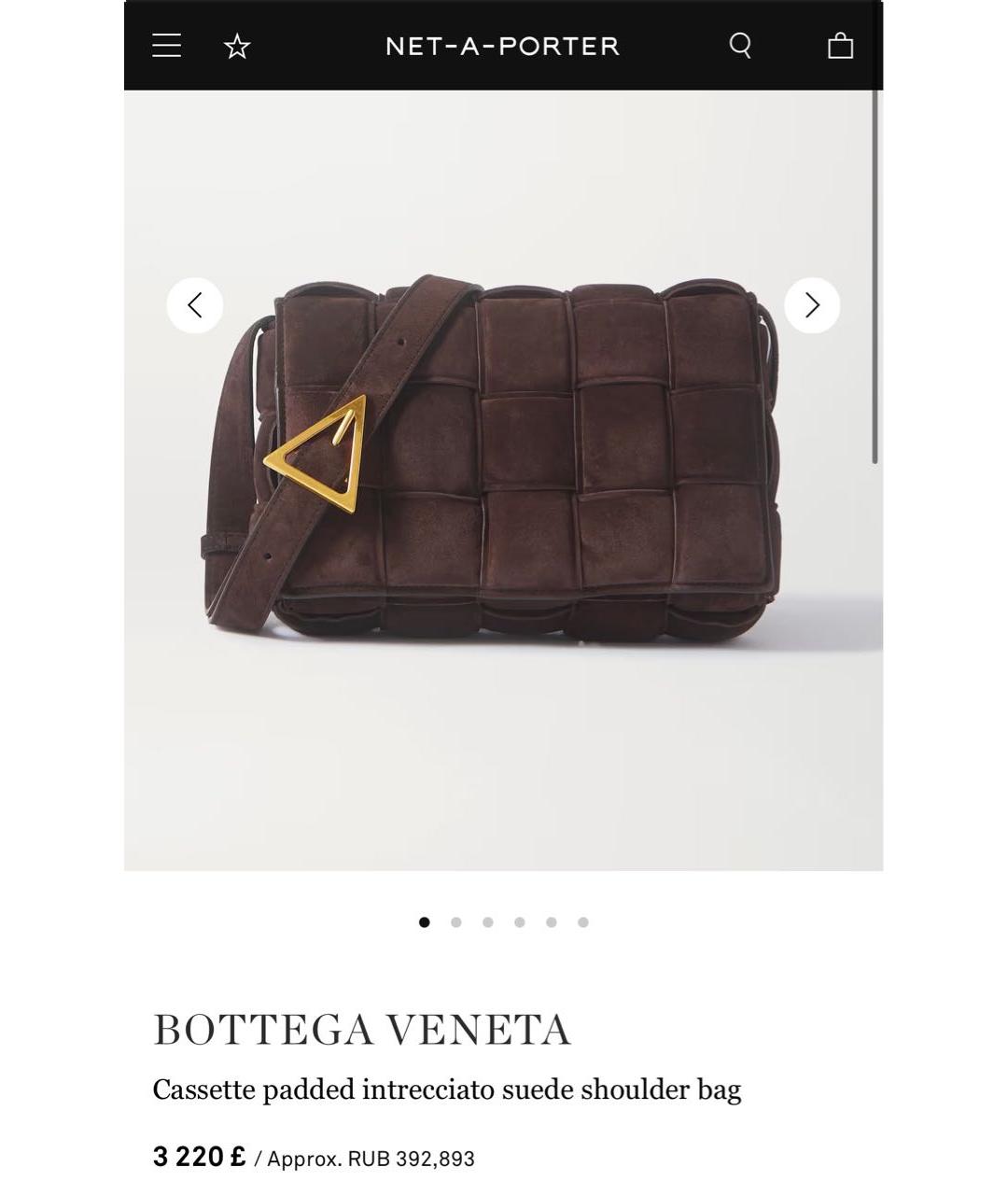Select the last image indicator dot
Screen dimensions: 1008x1195
pos(583,922)
